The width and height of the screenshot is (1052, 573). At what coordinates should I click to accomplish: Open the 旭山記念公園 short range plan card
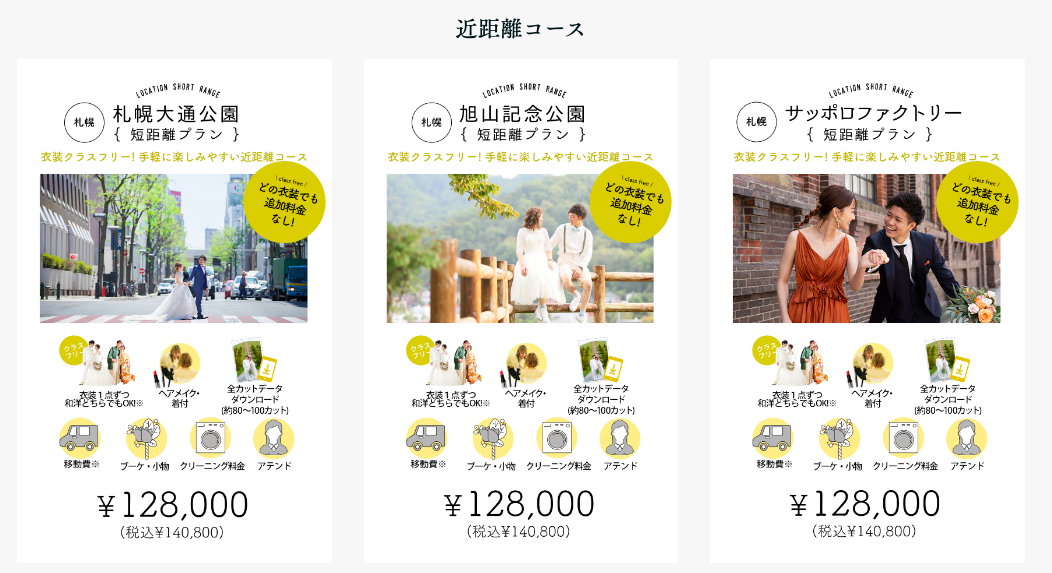coord(520,310)
